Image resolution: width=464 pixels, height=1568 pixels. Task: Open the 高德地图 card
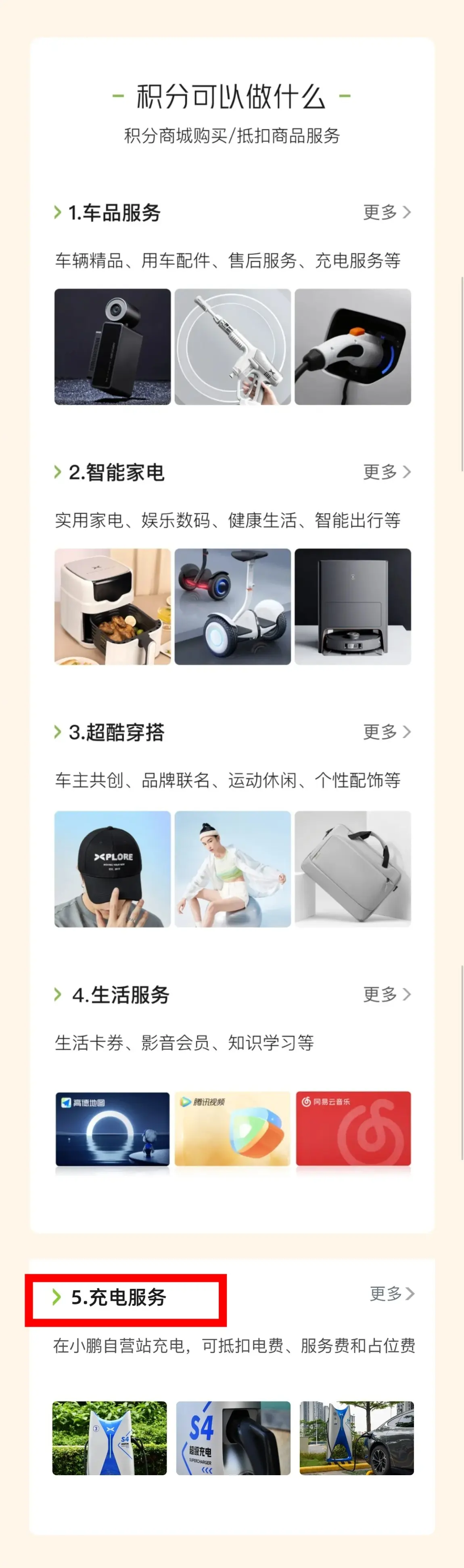click(x=113, y=1129)
